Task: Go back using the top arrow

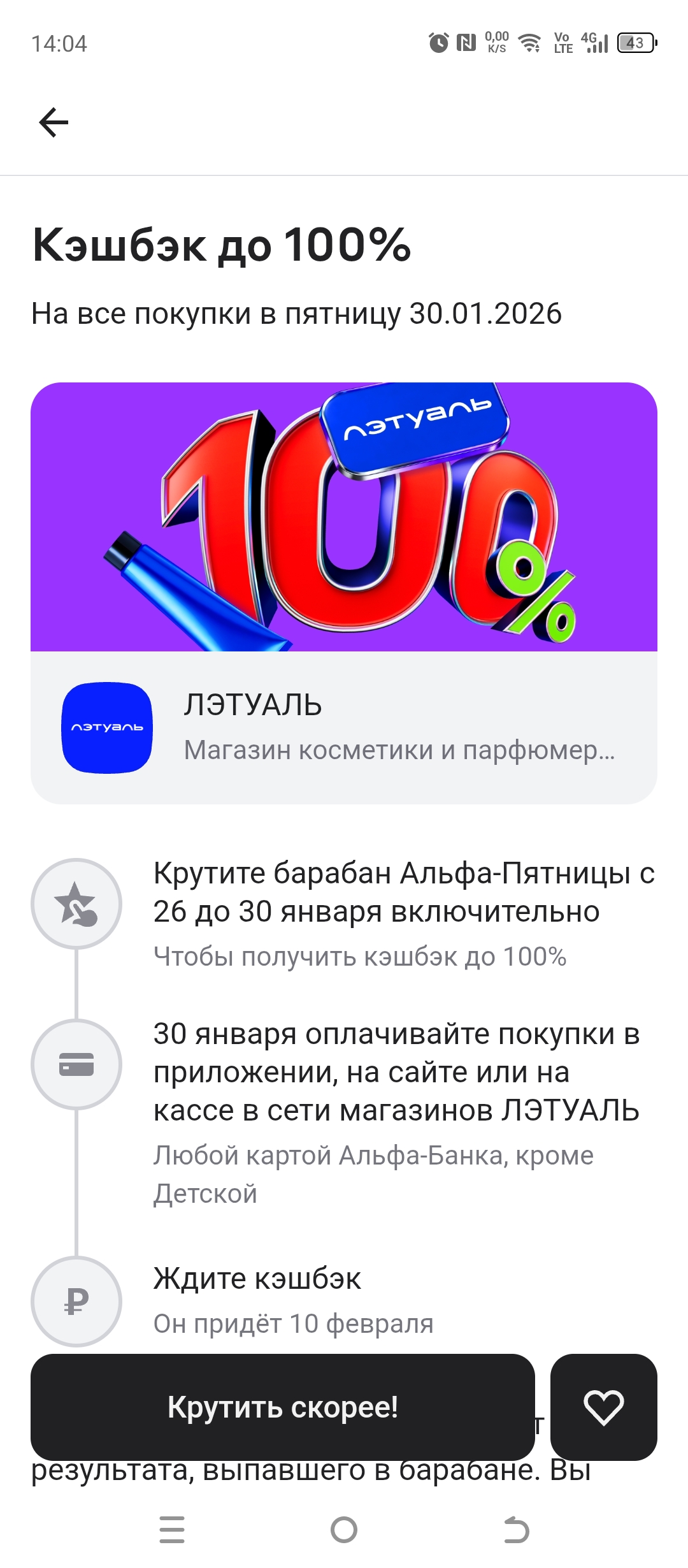Action: coord(54,122)
